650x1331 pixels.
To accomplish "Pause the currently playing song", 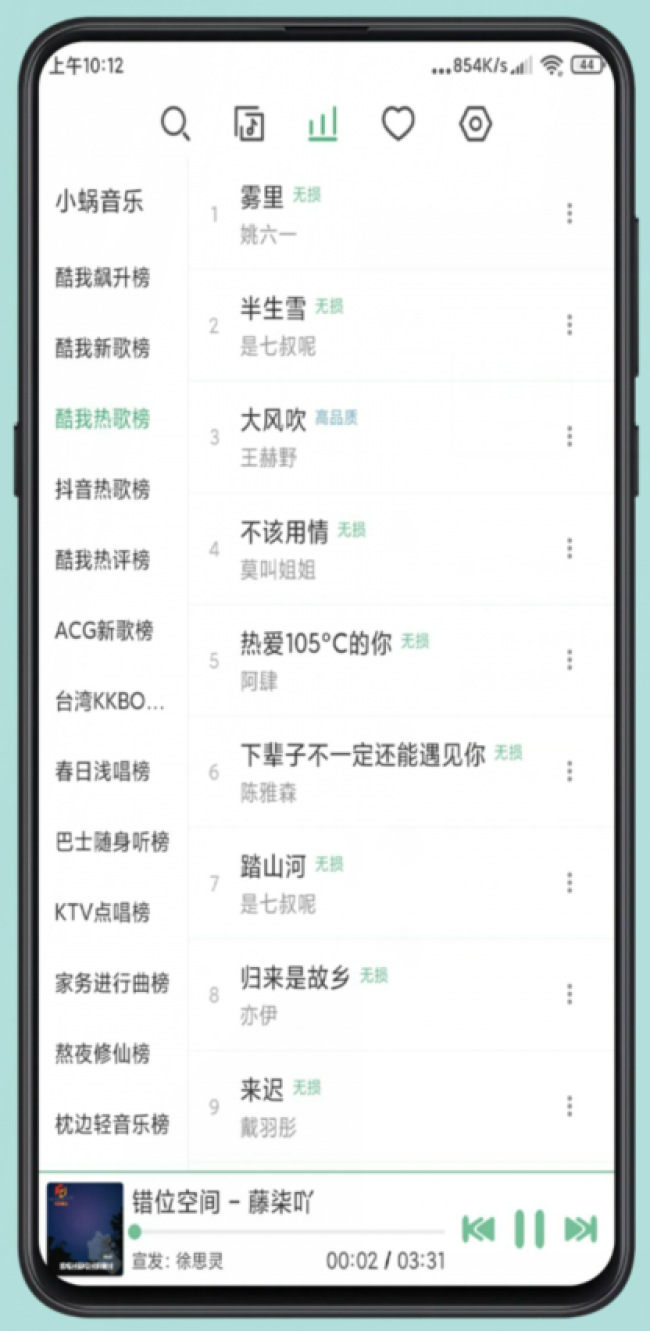I will click(x=529, y=1229).
